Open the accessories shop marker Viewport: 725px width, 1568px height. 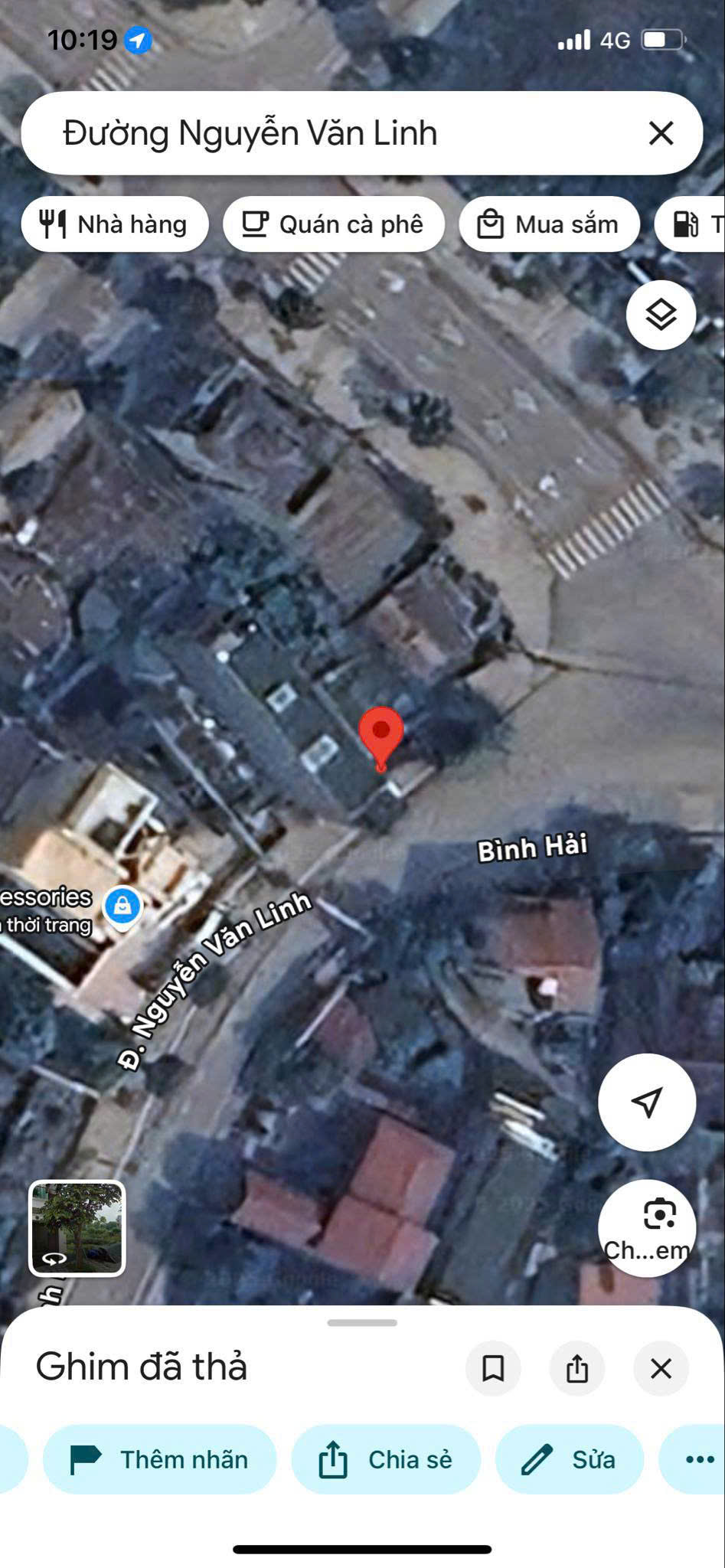(122, 906)
